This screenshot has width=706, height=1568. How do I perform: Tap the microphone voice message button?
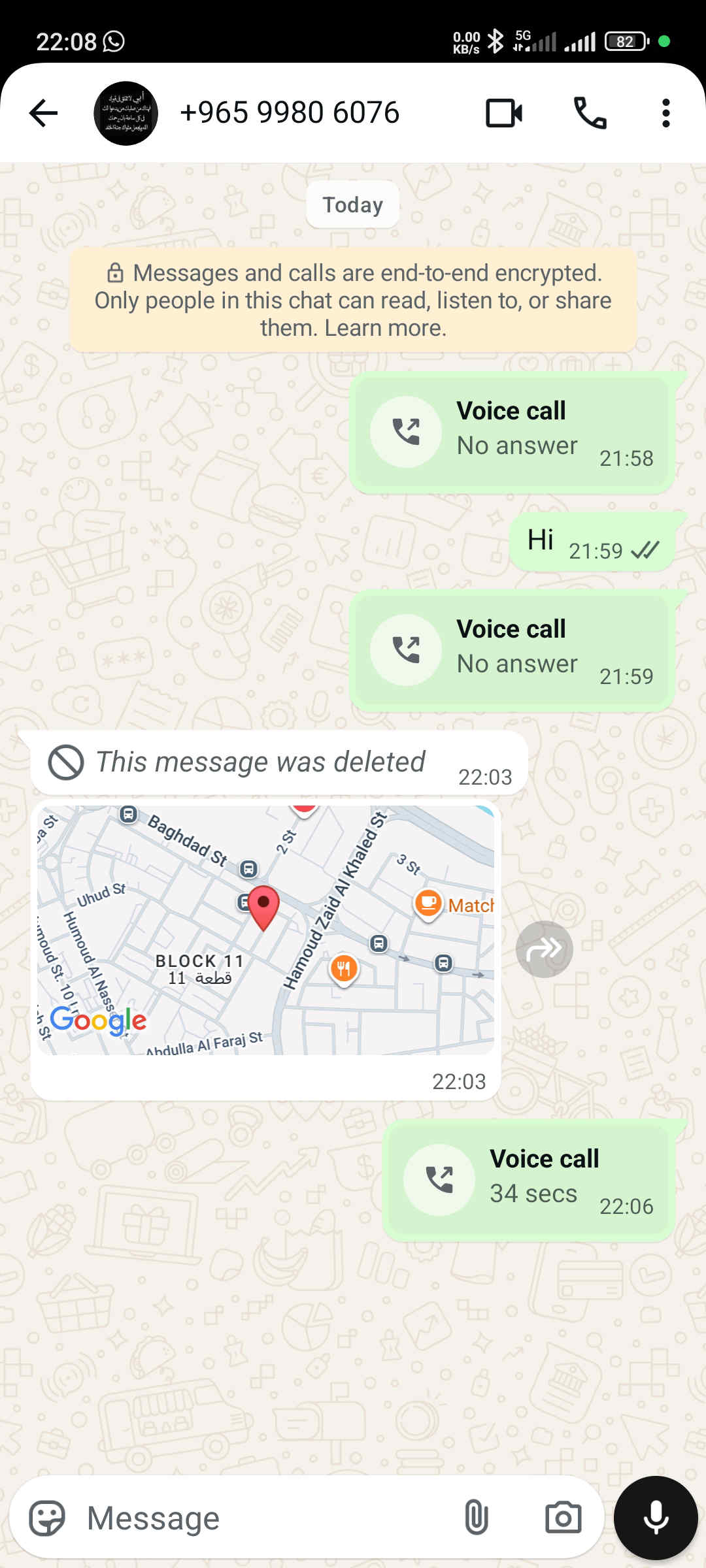[x=656, y=1518]
